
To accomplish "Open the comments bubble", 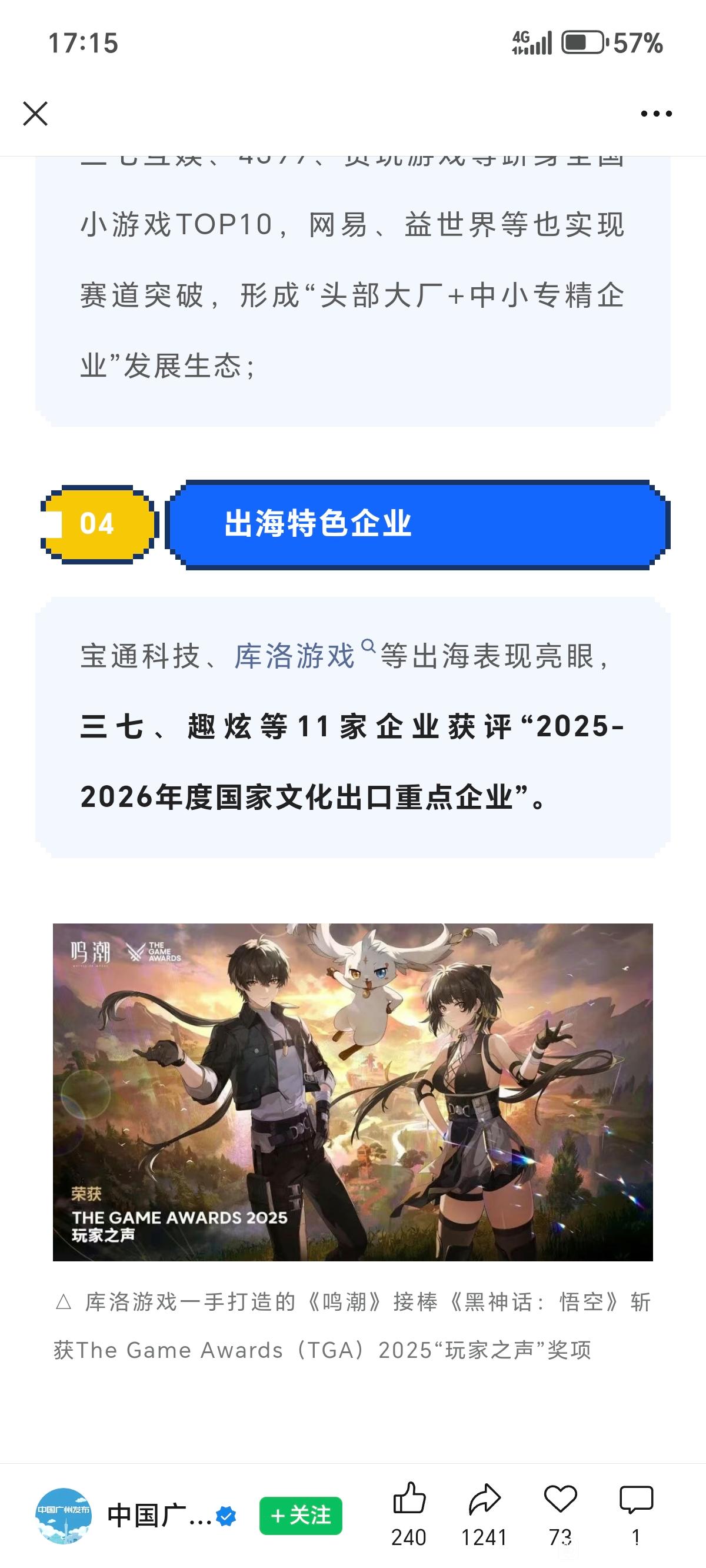I will (636, 1500).
